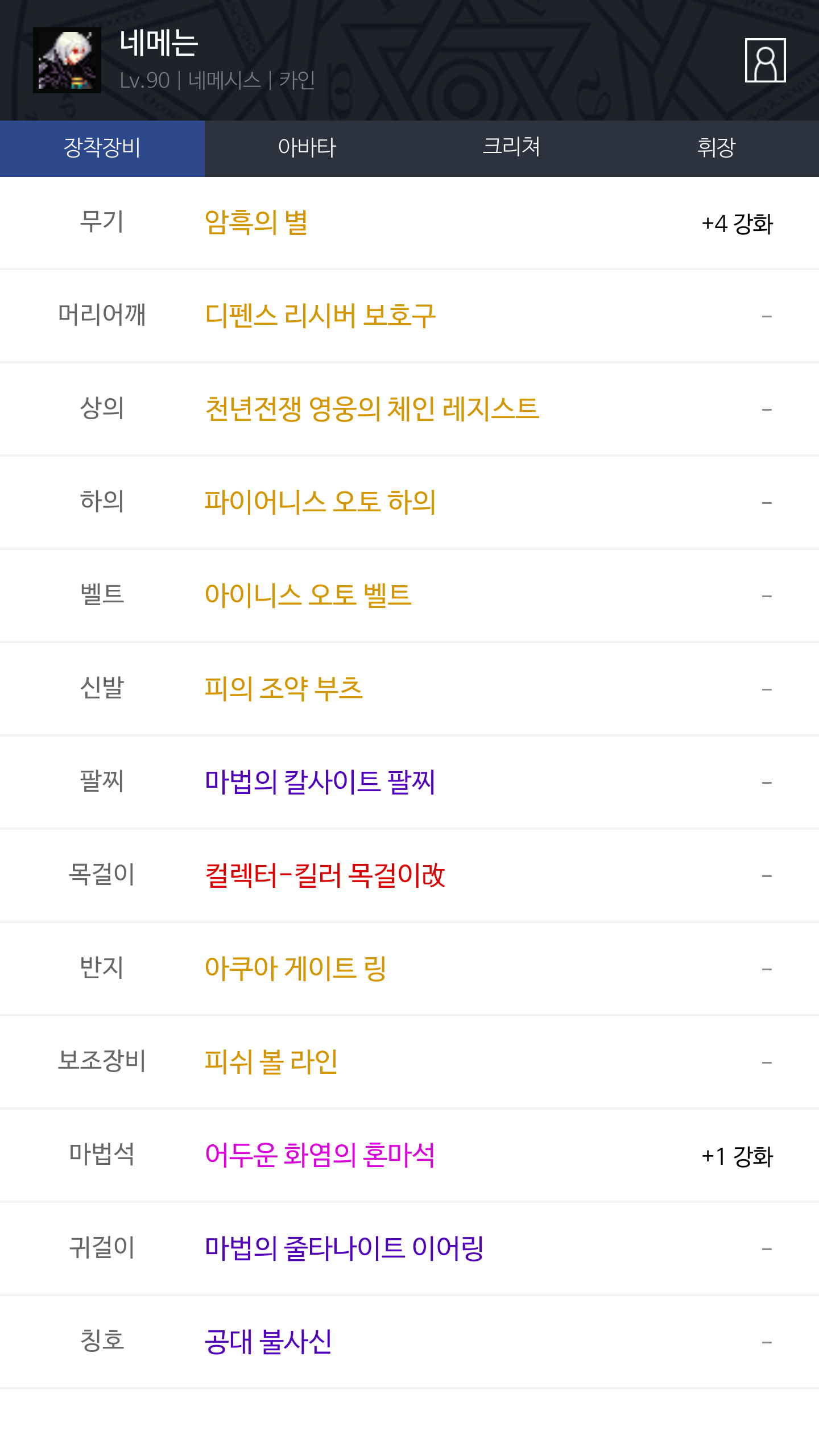Viewport: 819px width, 1456px height.
Task: Open 컬렉터-킬러 목걸이改 item
Action: click(x=325, y=875)
